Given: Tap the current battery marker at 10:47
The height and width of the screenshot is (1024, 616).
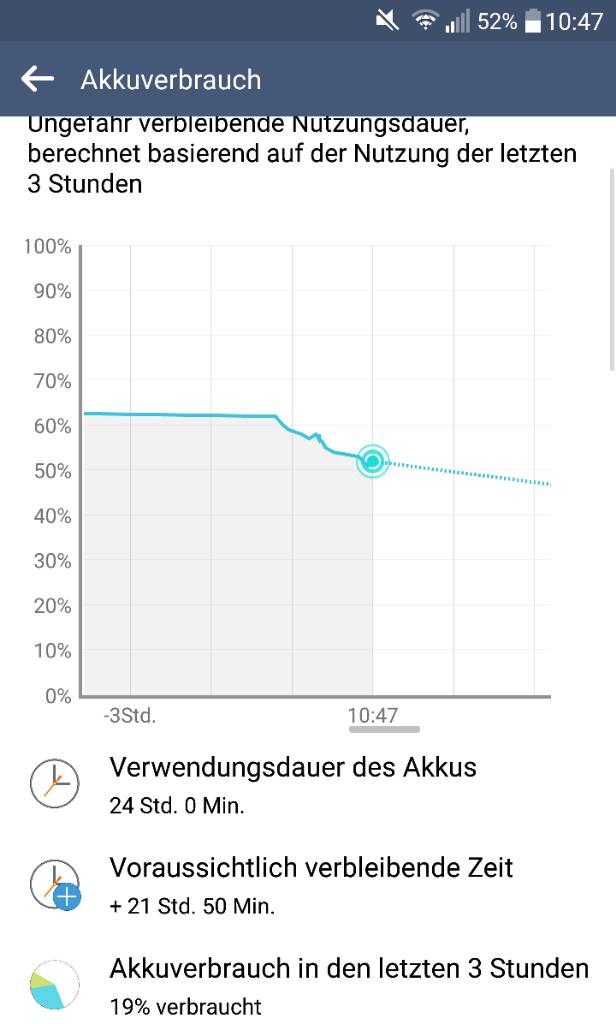Looking at the screenshot, I should pos(373,461).
